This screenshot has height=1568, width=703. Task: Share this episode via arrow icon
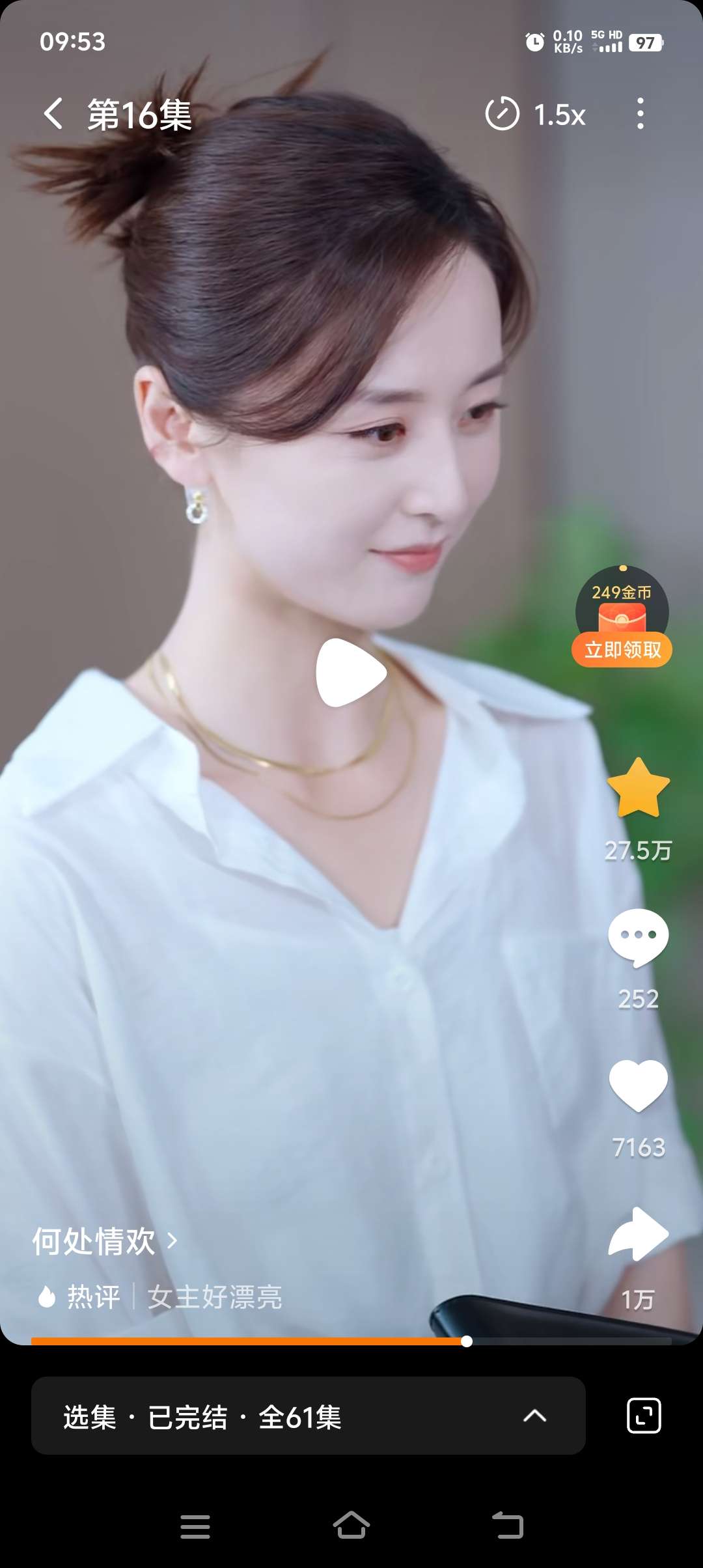[x=638, y=1234]
